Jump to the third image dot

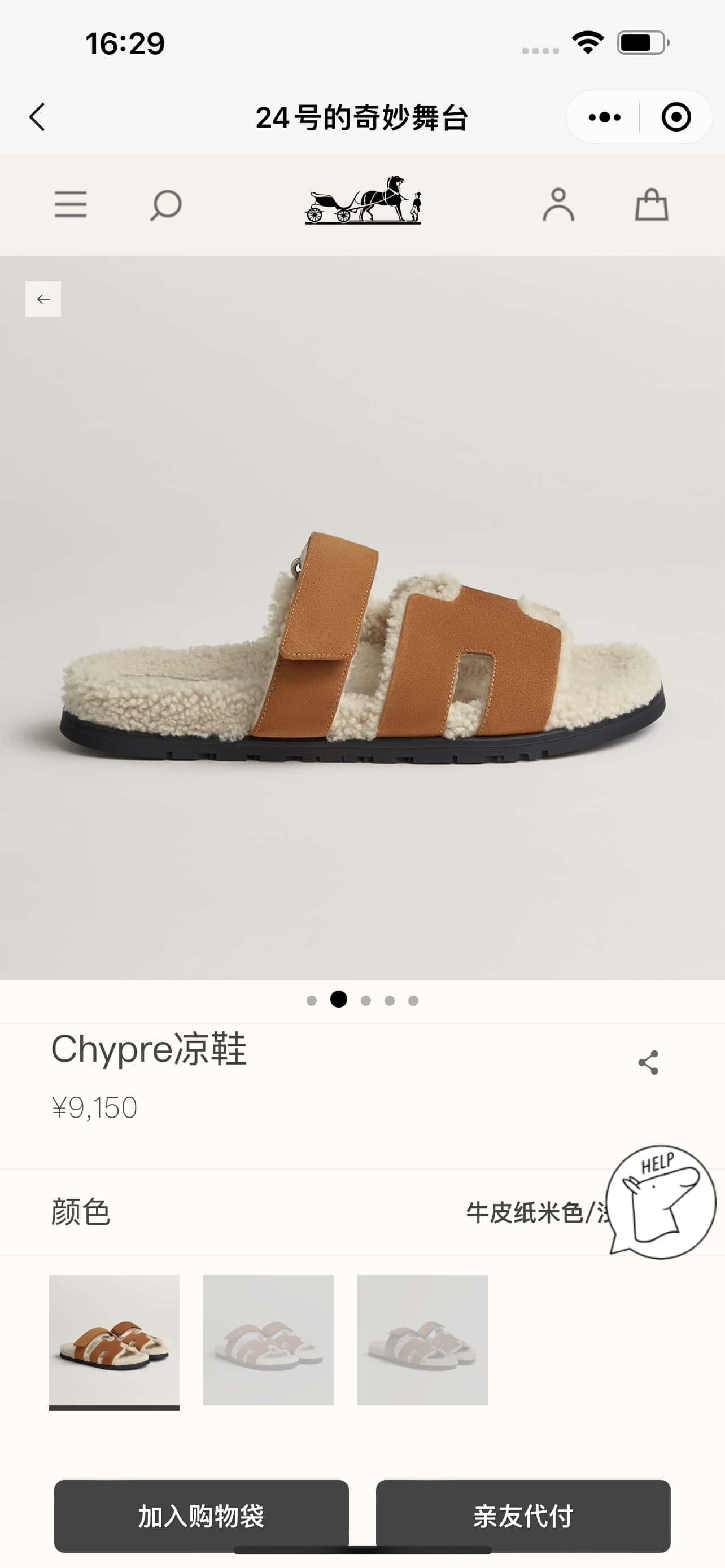click(366, 1001)
